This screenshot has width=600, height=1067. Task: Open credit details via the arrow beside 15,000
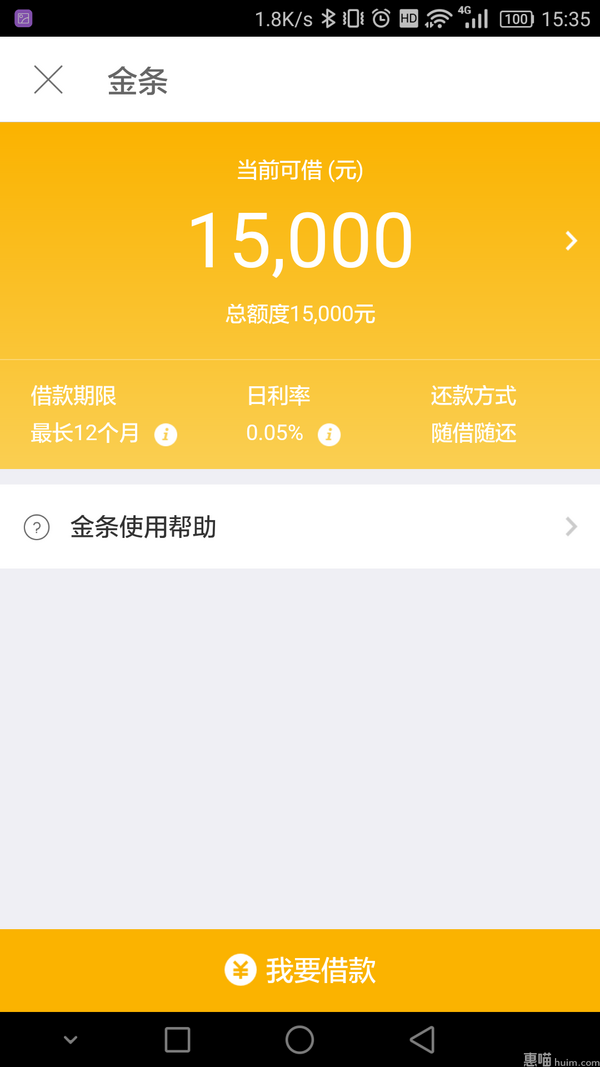pyautogui.click(x=571, y=240)
